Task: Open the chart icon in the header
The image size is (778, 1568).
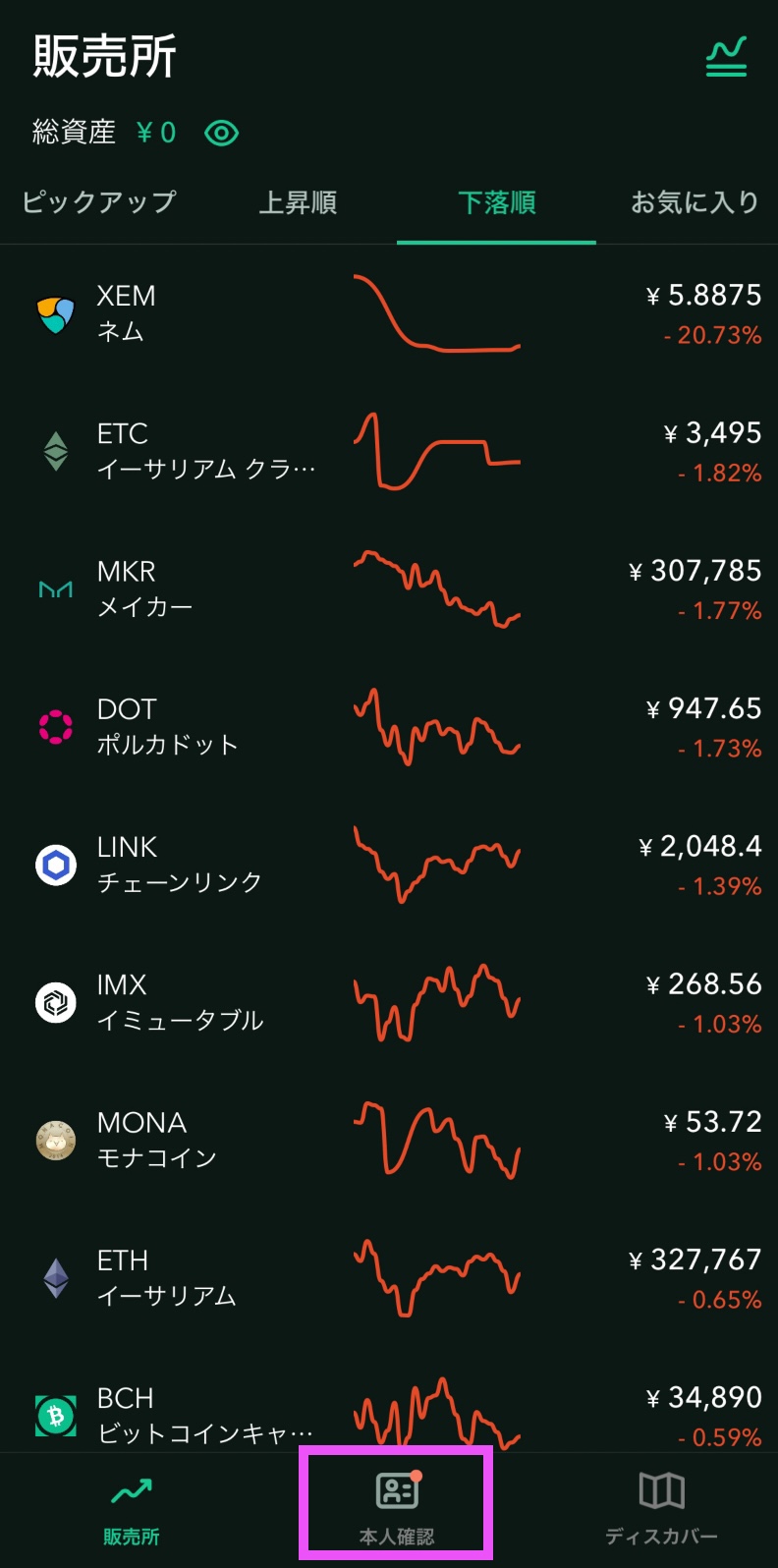Action: click(x=726, y=57)
